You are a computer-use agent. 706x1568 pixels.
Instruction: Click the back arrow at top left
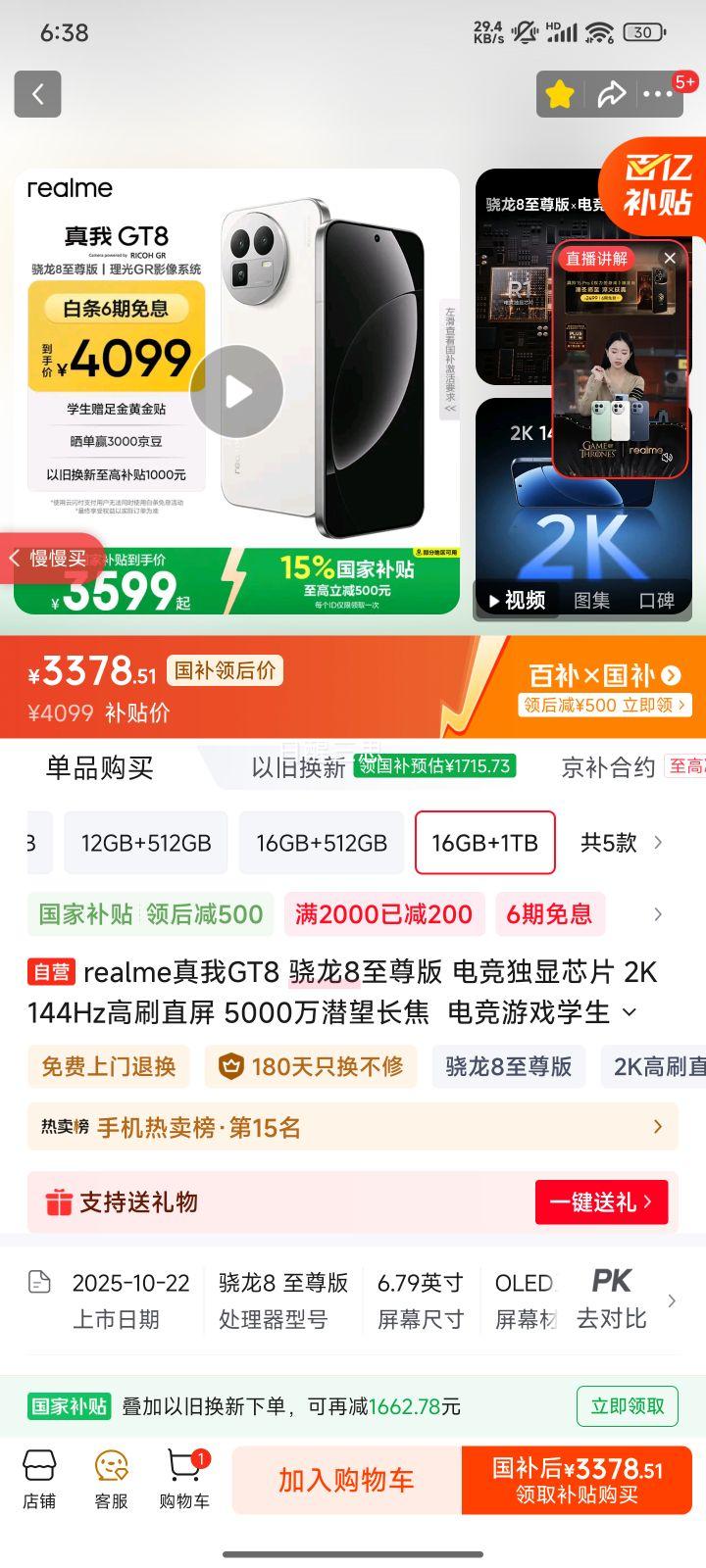pyautogui.click(x=37, y=94)
